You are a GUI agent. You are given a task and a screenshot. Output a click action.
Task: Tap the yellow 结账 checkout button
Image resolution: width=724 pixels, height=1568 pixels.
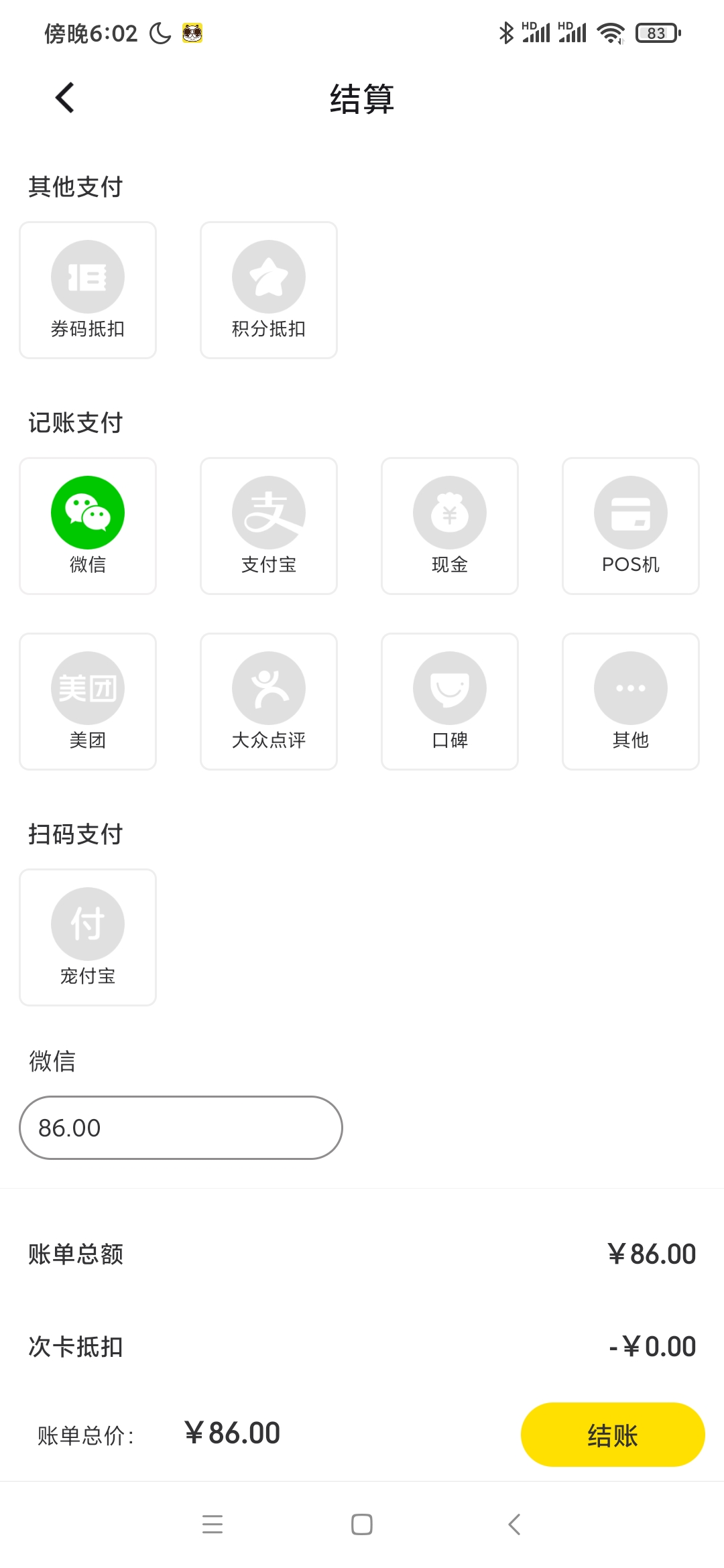pos(613,1435)
